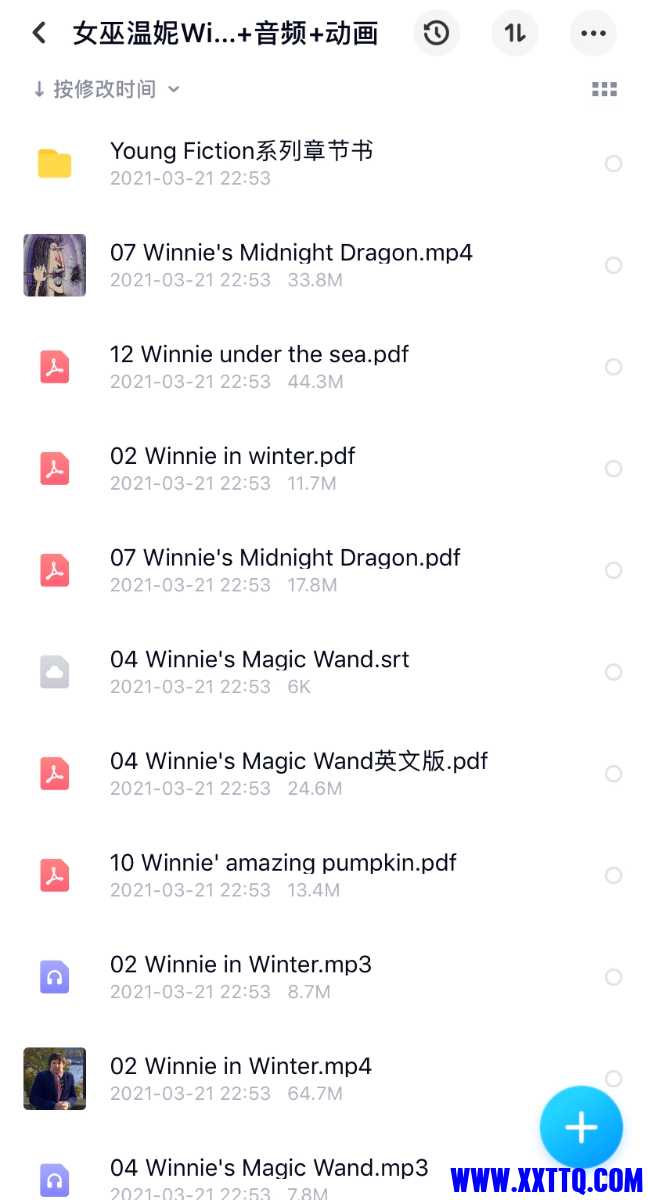The height and width of the screenshot is (1200, 648).
Task: Open the three-dot overflow menu
Action: coord(593,33)
